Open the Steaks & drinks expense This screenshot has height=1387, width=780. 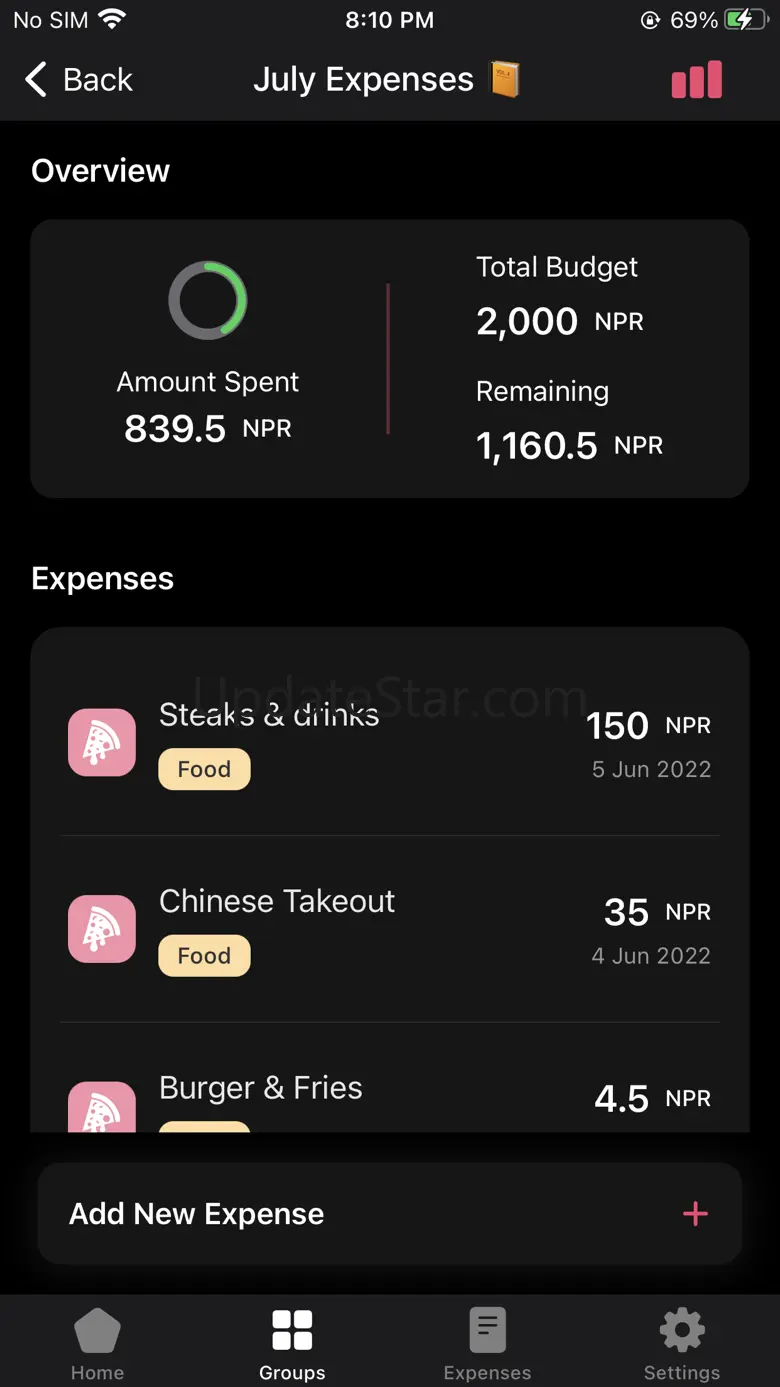click(389, 742)
